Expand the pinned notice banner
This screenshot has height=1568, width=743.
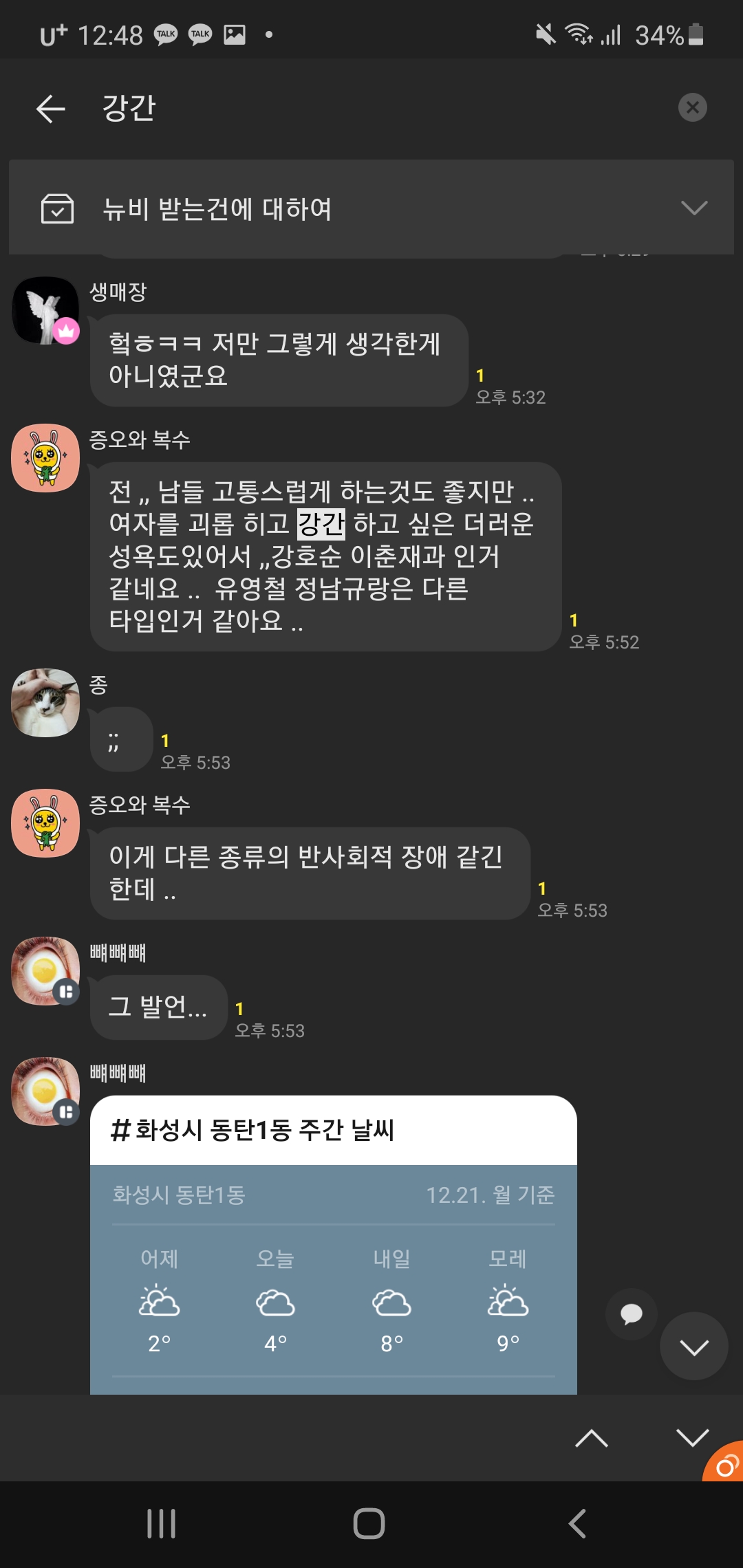coord(693,208)
